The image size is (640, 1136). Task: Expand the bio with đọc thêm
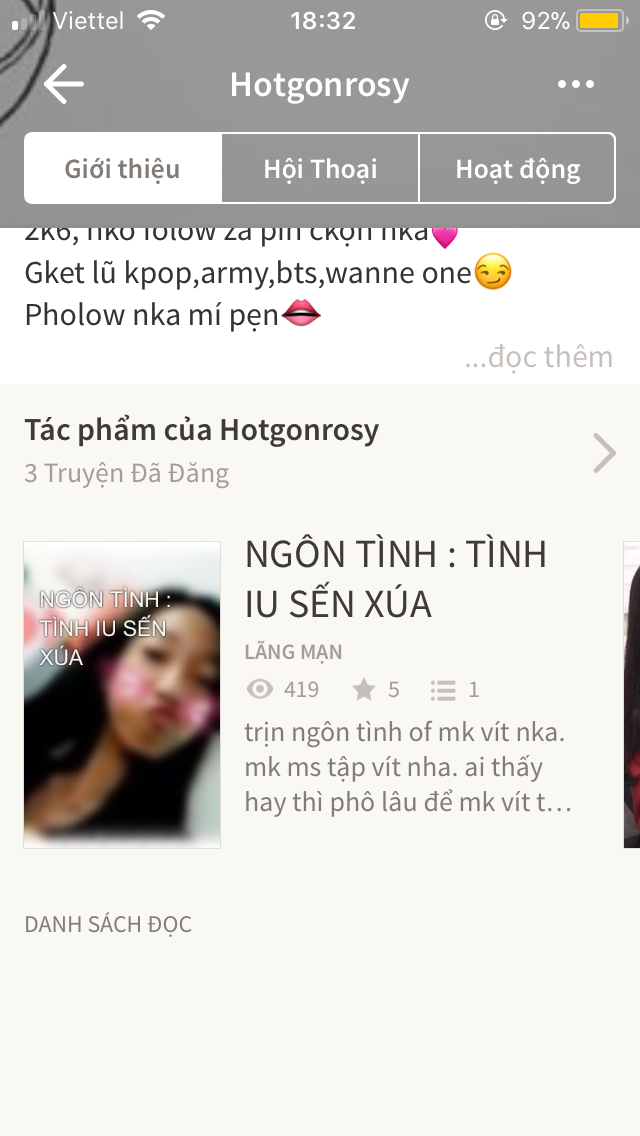coord(539,356)
